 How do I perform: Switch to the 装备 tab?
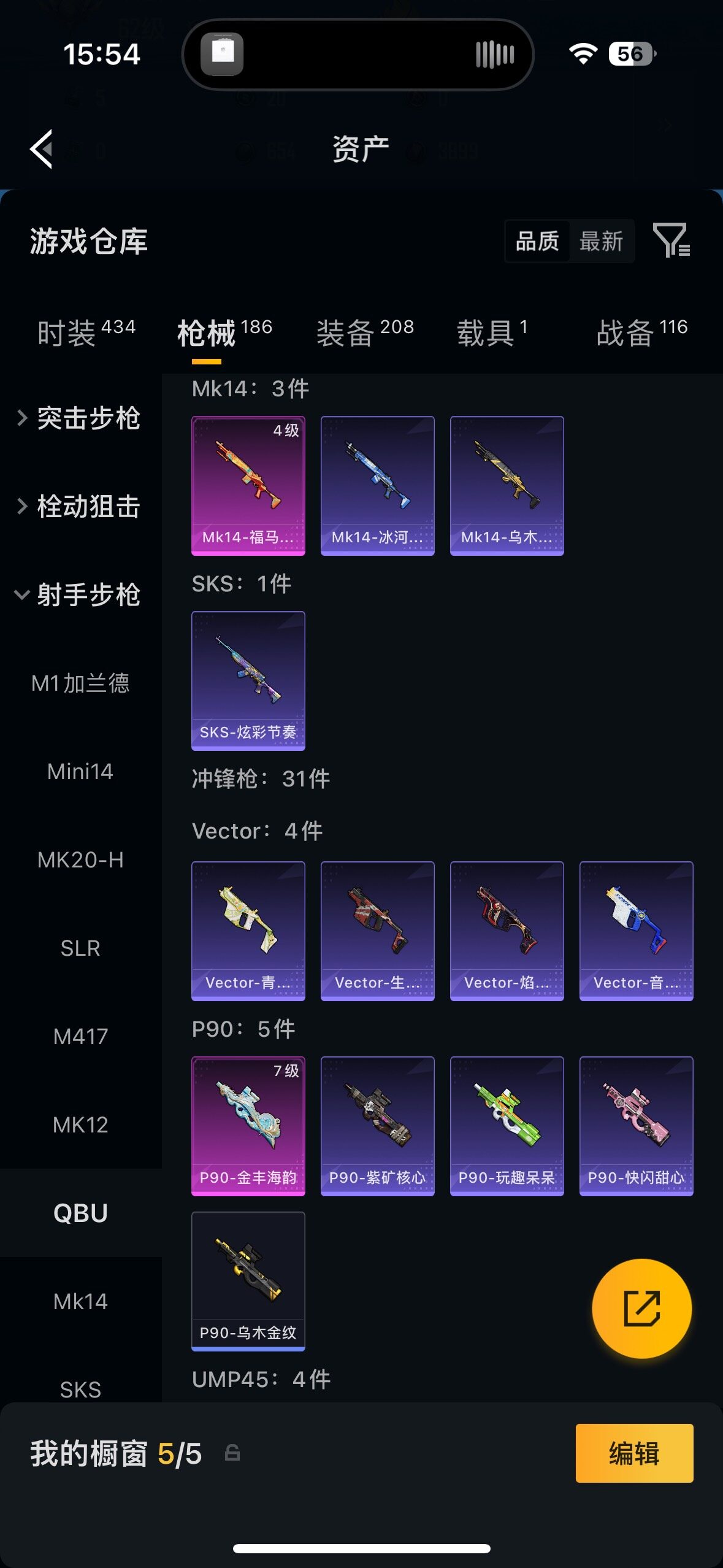tap(365, 332)
